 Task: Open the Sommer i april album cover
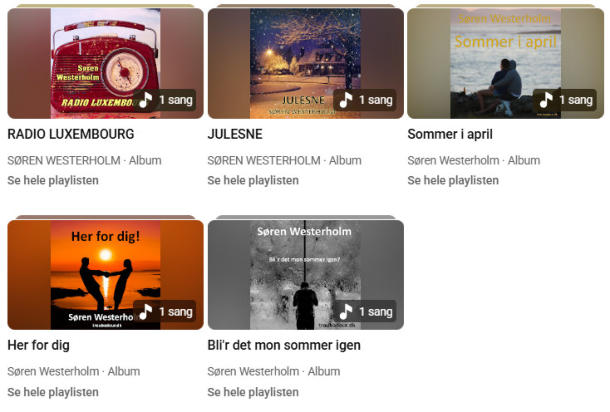click(x=505, y=63)
